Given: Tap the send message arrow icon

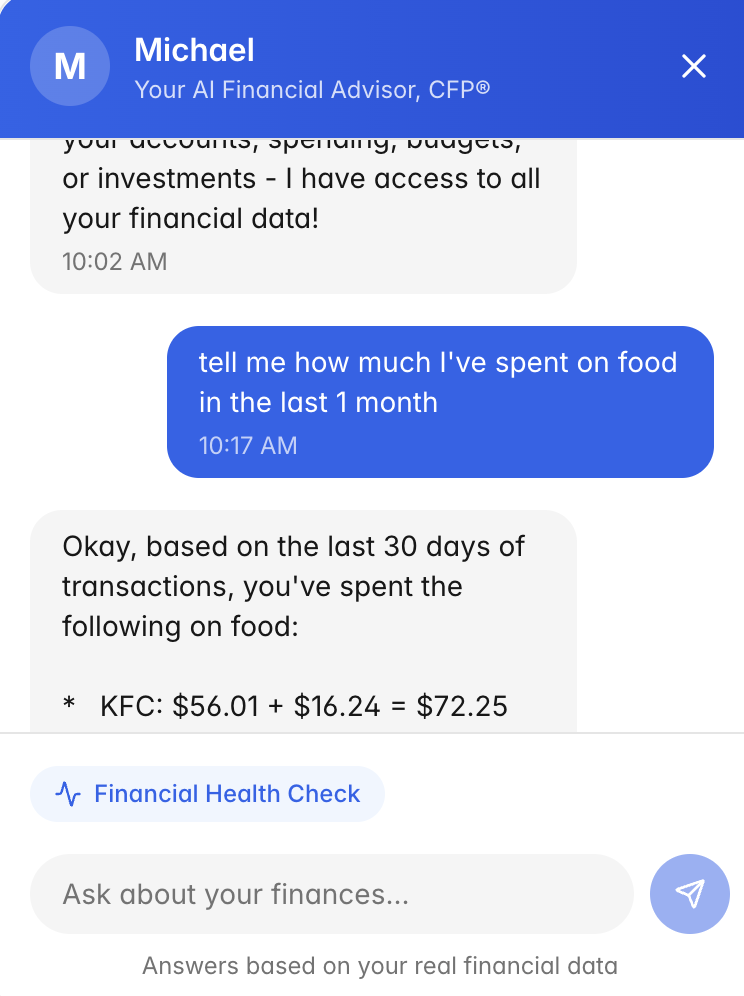Looking at the screenshot, I should tap(689, 893).
